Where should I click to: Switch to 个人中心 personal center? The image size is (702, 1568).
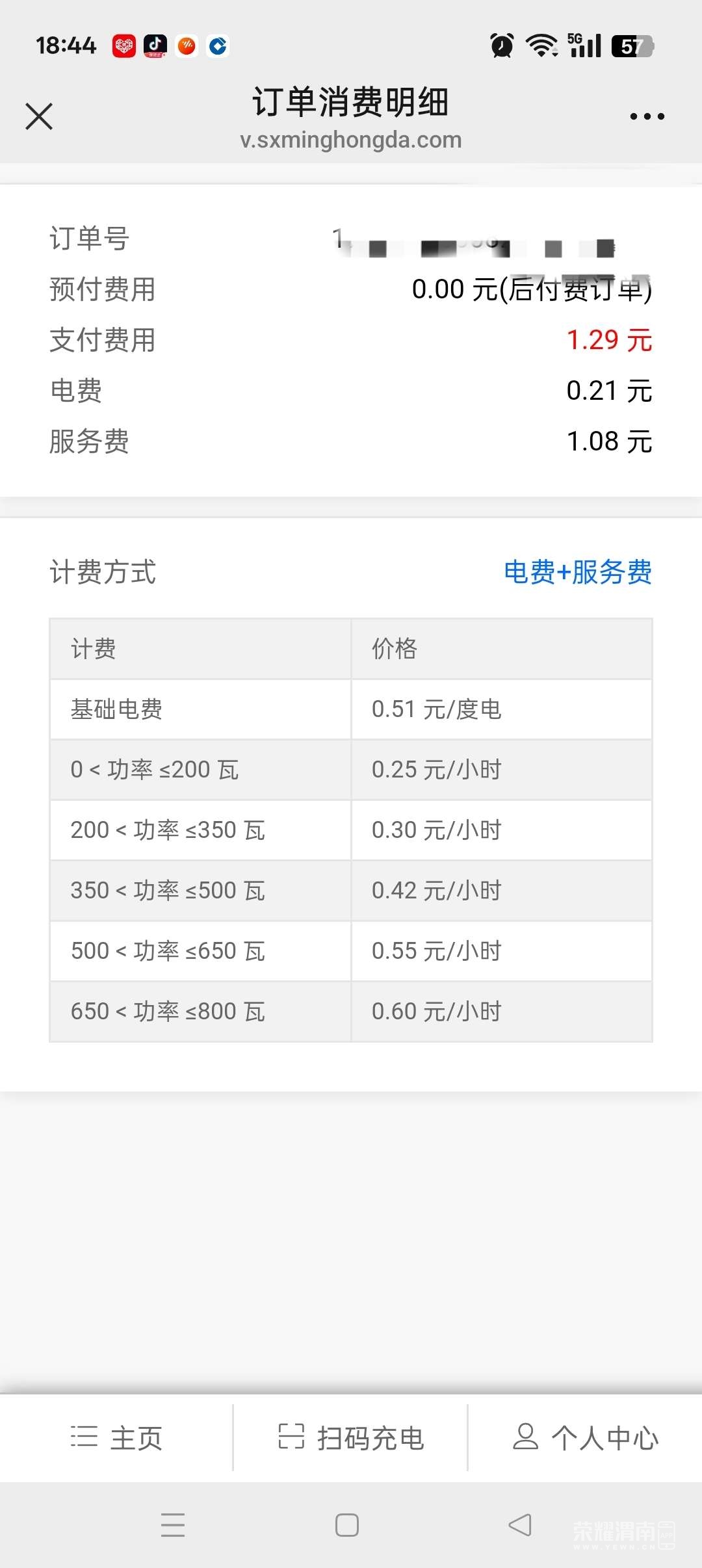[585, 1438]
